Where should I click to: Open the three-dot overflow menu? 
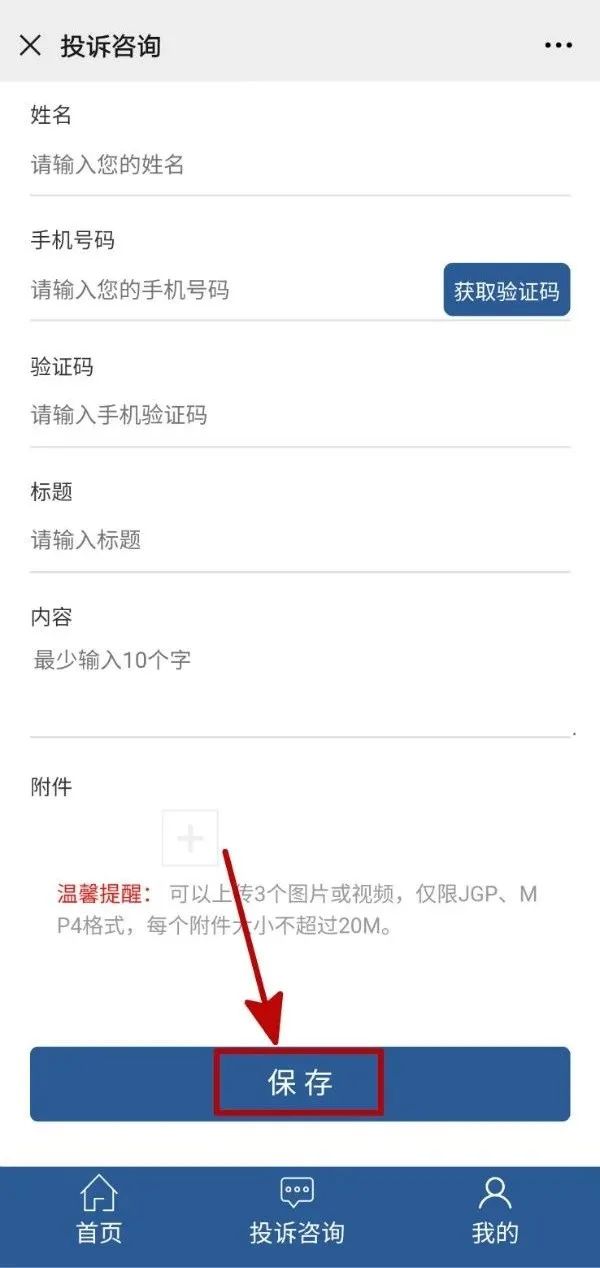coord(558,46)
